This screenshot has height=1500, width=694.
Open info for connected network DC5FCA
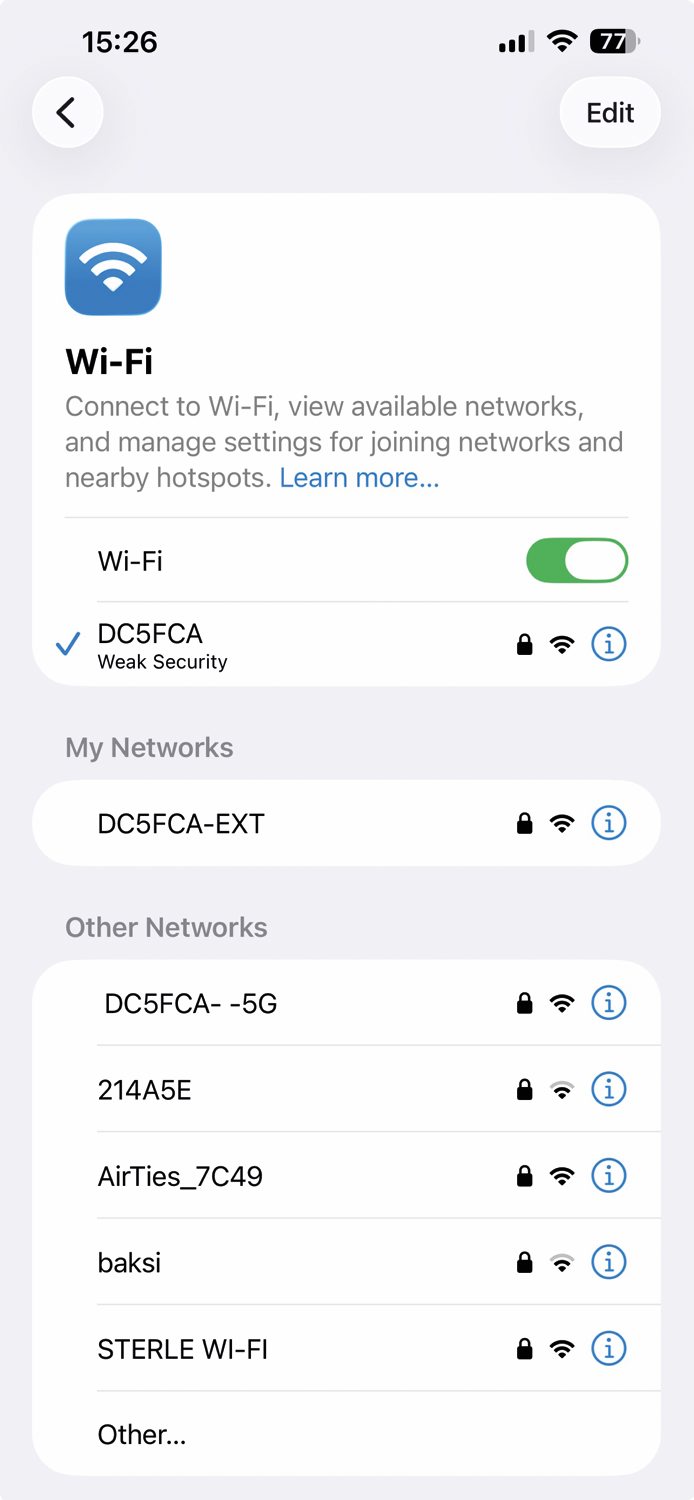[609, 644]
